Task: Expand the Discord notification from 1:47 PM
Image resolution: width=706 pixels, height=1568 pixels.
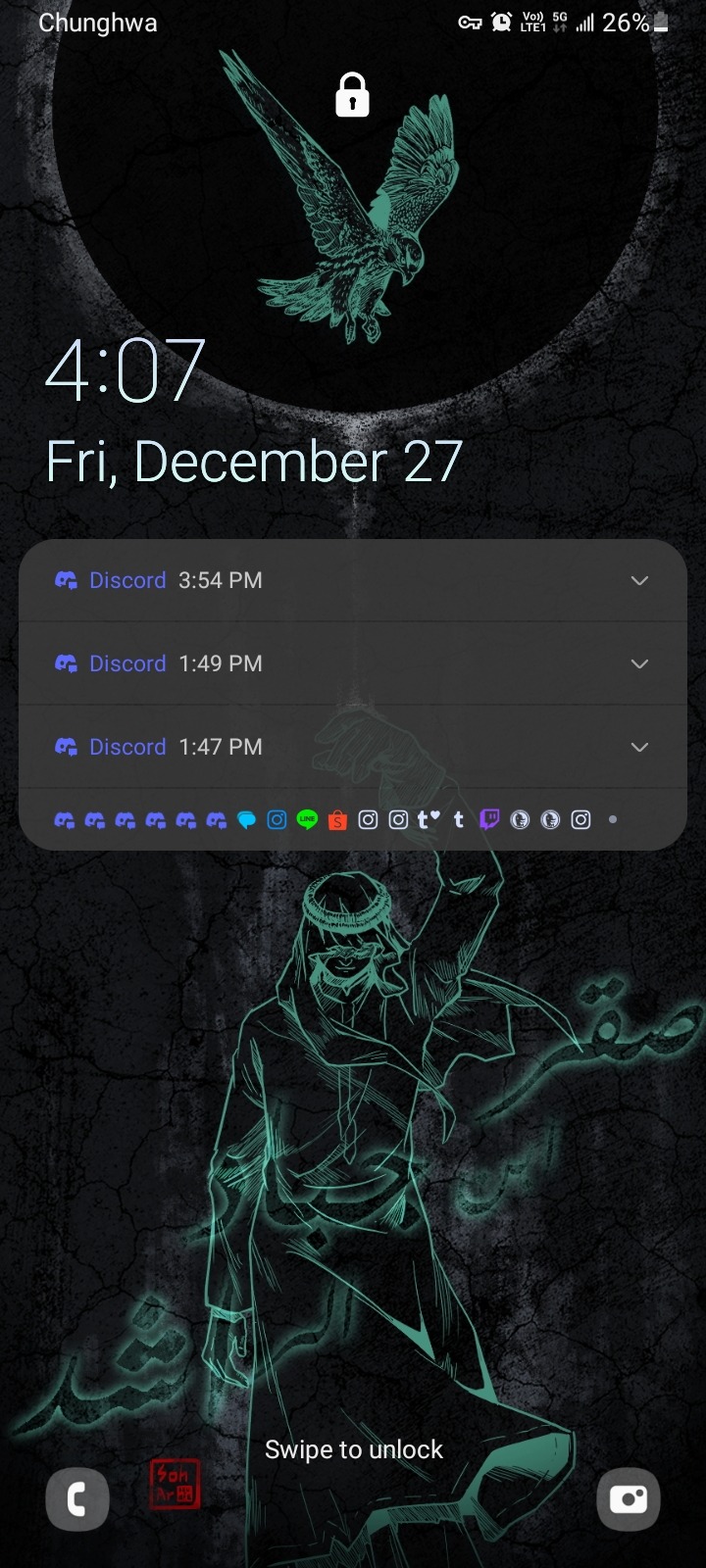Action: point(639,747)
